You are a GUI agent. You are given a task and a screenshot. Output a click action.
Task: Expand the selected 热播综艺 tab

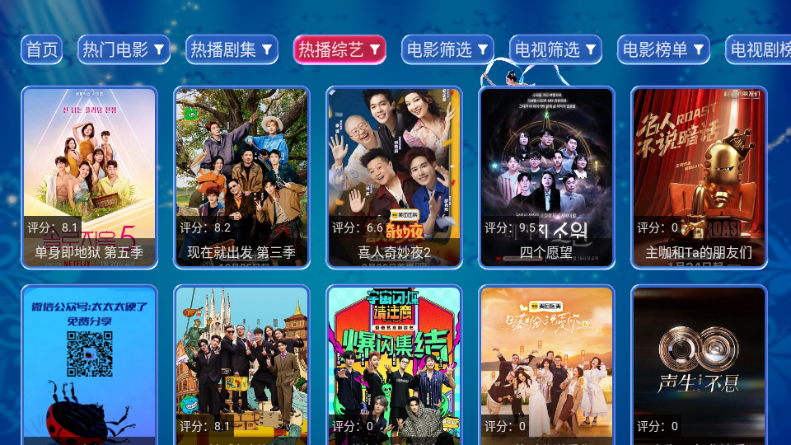coord(340,49)
